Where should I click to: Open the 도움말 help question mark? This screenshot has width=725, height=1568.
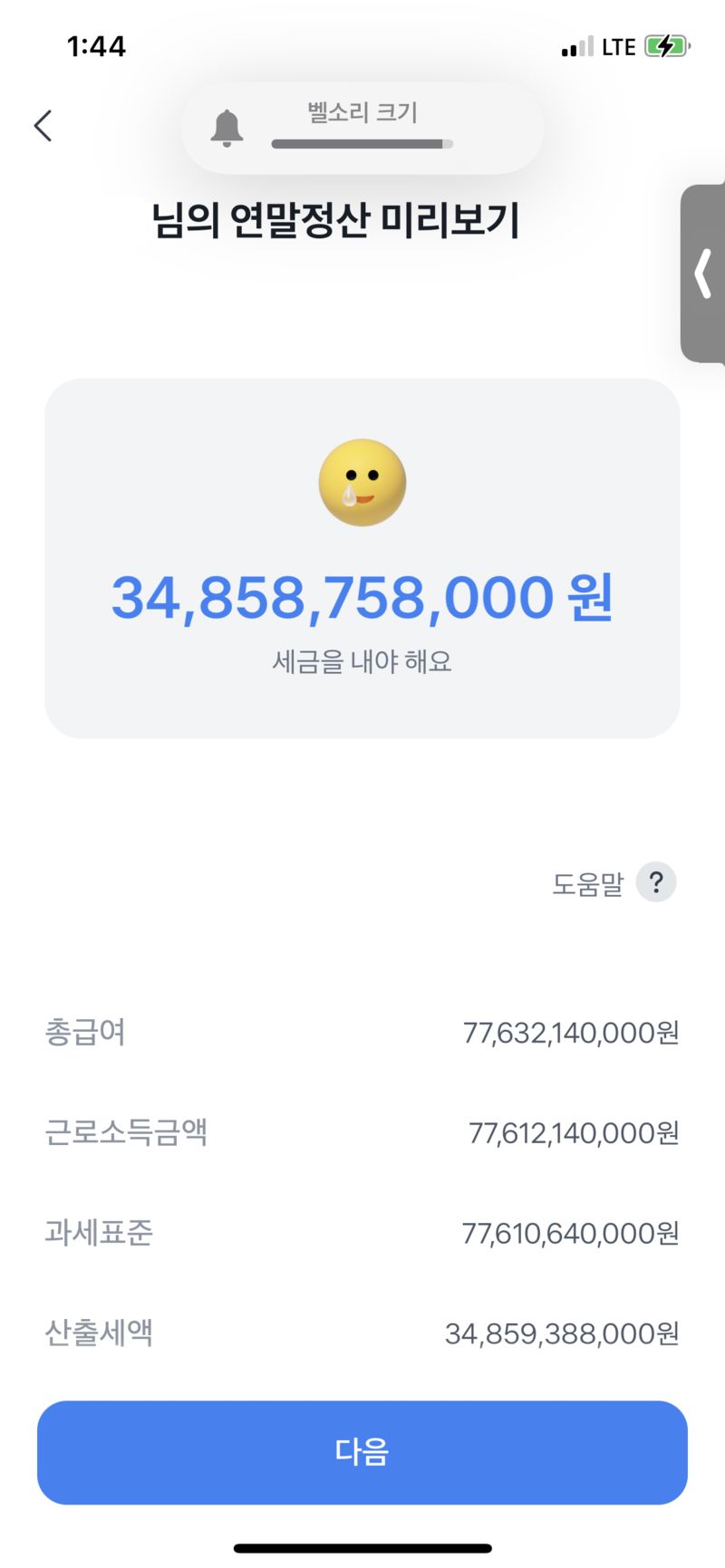click(656, 881)
